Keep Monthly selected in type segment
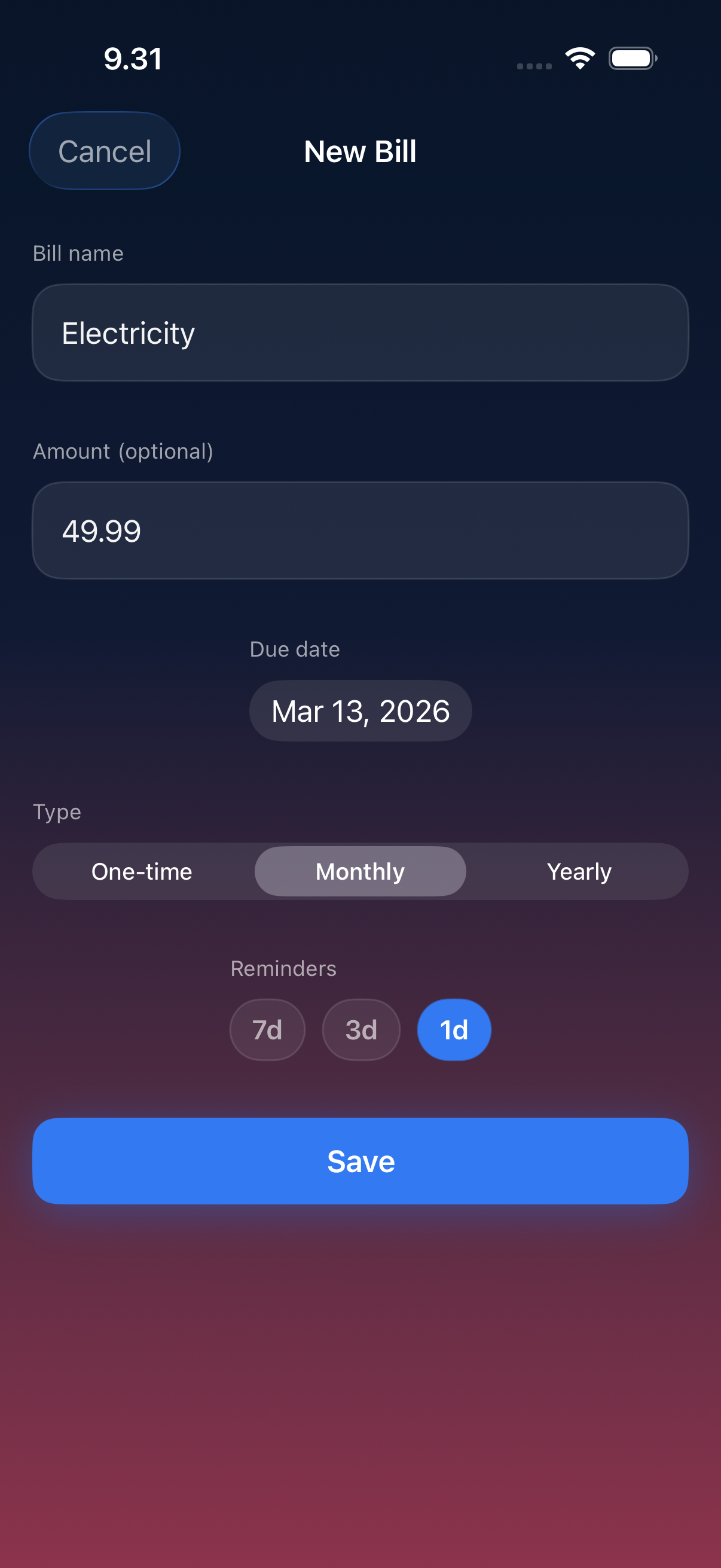This screenshot has width=721, height=1568. point(360,871)
